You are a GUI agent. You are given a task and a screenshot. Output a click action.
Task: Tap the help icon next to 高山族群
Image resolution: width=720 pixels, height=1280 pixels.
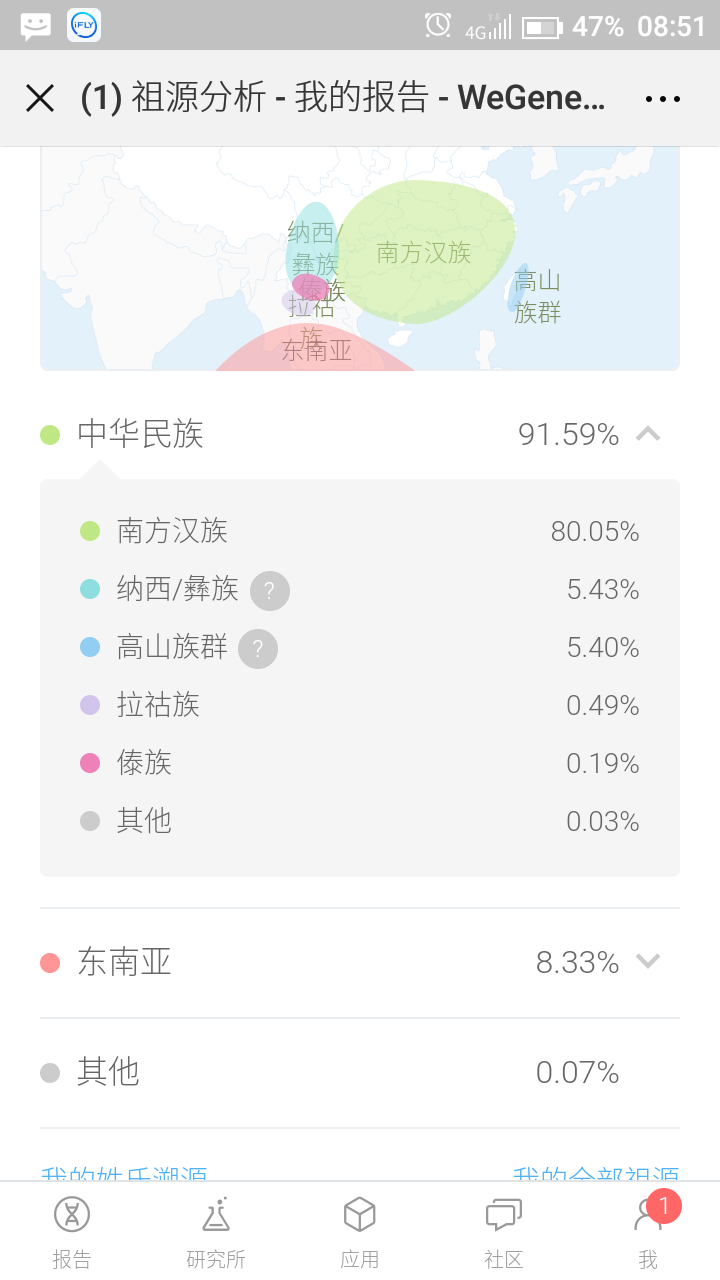(x=258, y=648)
